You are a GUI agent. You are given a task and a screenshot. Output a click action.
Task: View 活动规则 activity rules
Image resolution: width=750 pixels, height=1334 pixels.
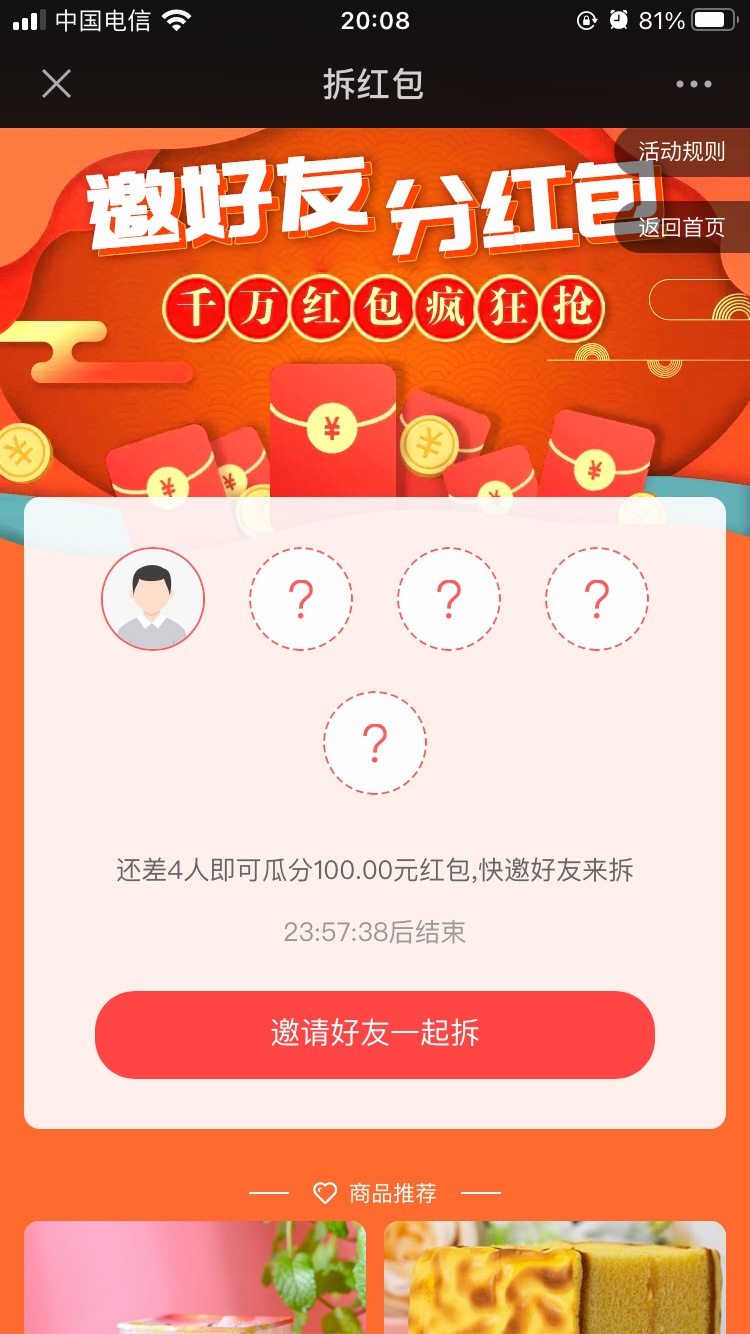tap(682, 152)
